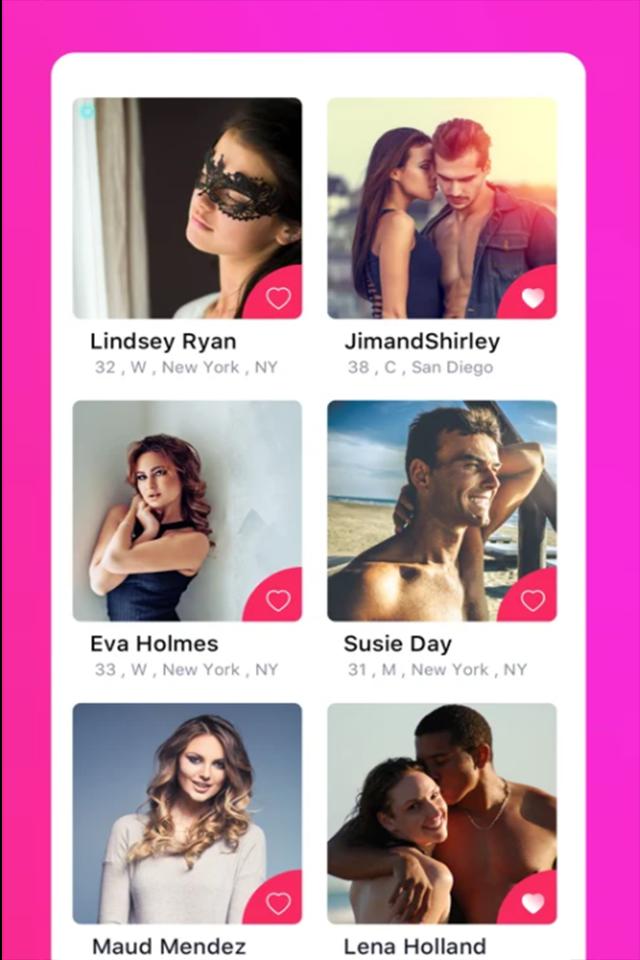This screenshot has height=960, width=640.
Task: Like Eva Holmes using the heart
Action: tap(278, 600)
